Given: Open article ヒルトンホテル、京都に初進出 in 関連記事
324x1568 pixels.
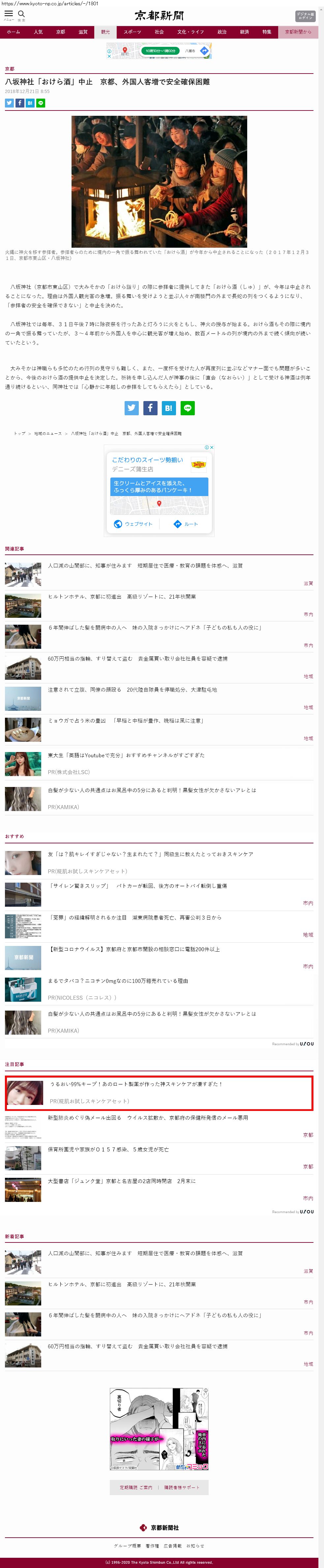Looking at the screenshot, I should tap(122, 597).
